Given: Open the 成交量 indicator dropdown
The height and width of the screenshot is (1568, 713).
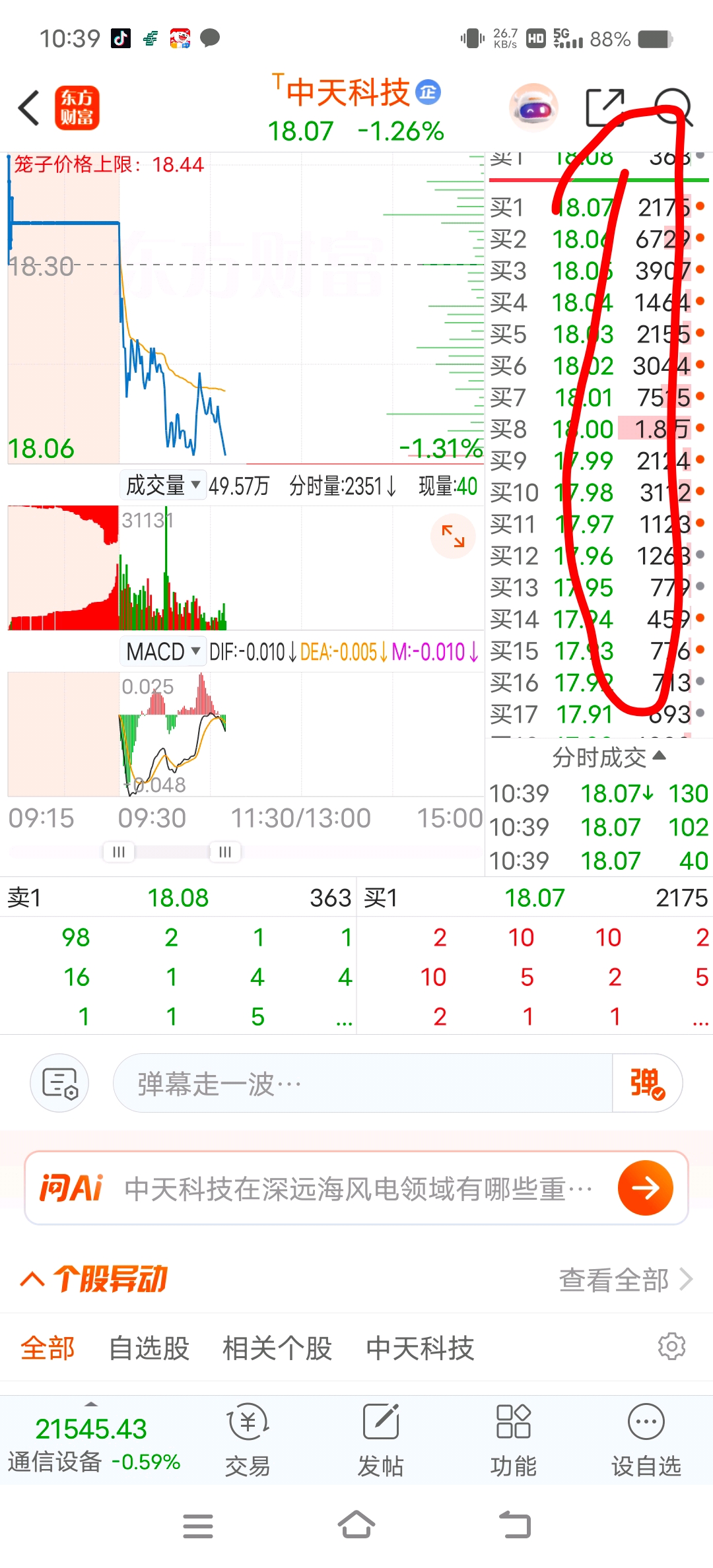Looking at the screenshot, I should [x=162, y=486].
